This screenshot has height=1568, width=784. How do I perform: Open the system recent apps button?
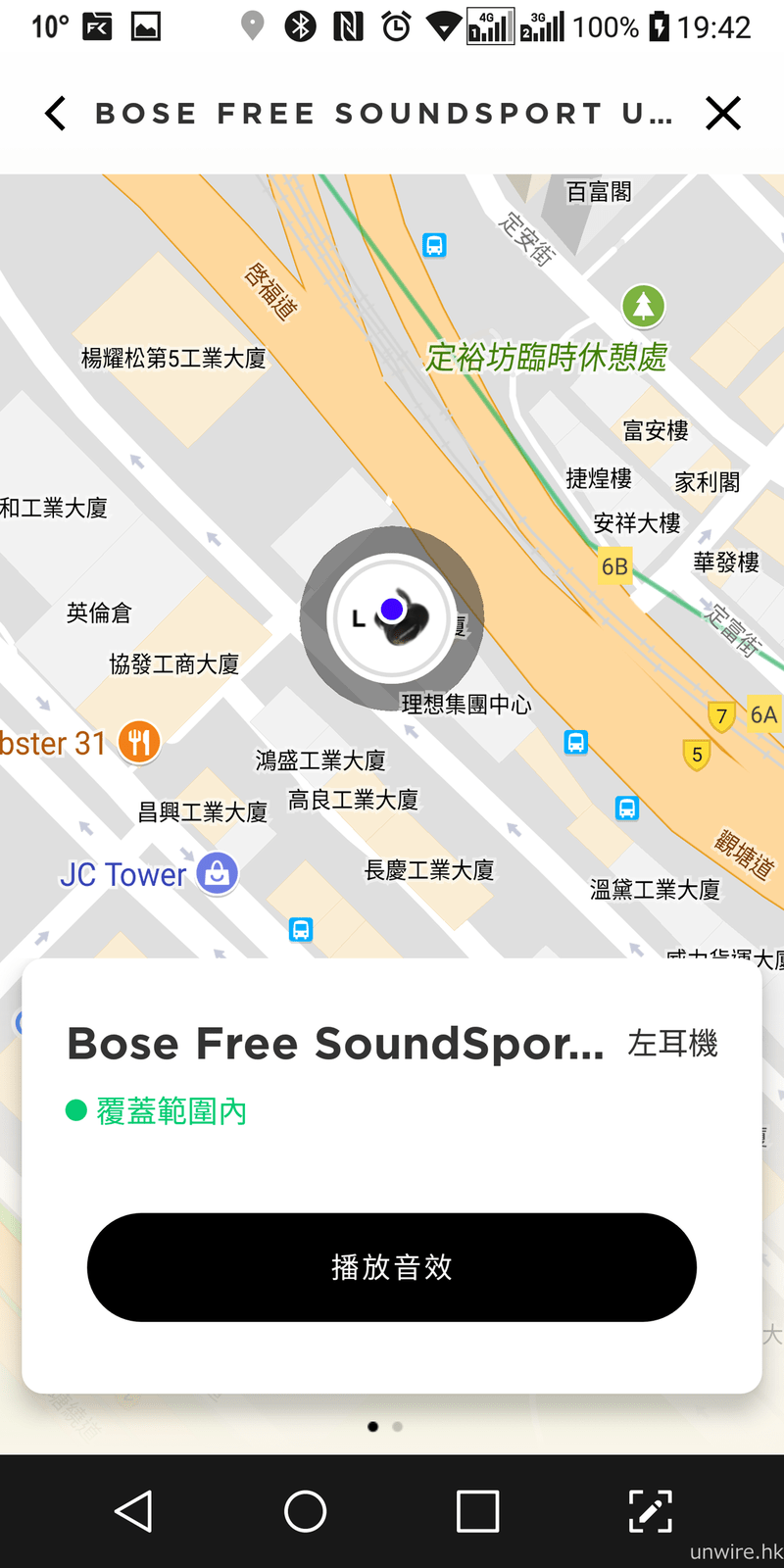[477, 1511]
